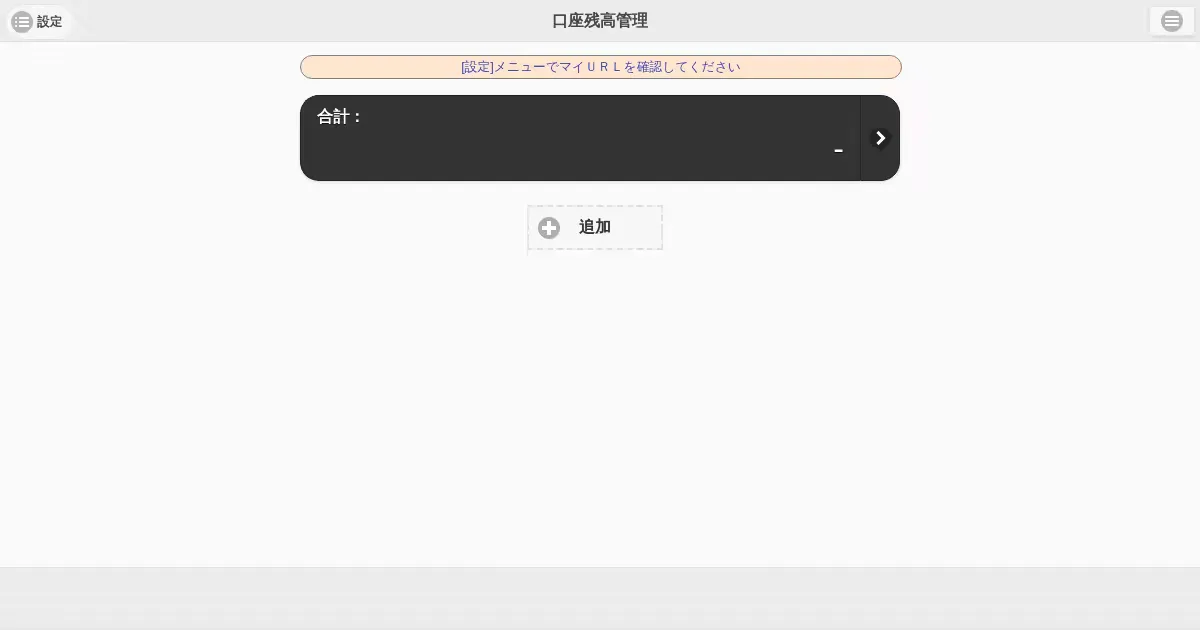This screenshot has height=630, width=1200.
Task: Open the 設定 settings menu
Action: click(38, 21)
